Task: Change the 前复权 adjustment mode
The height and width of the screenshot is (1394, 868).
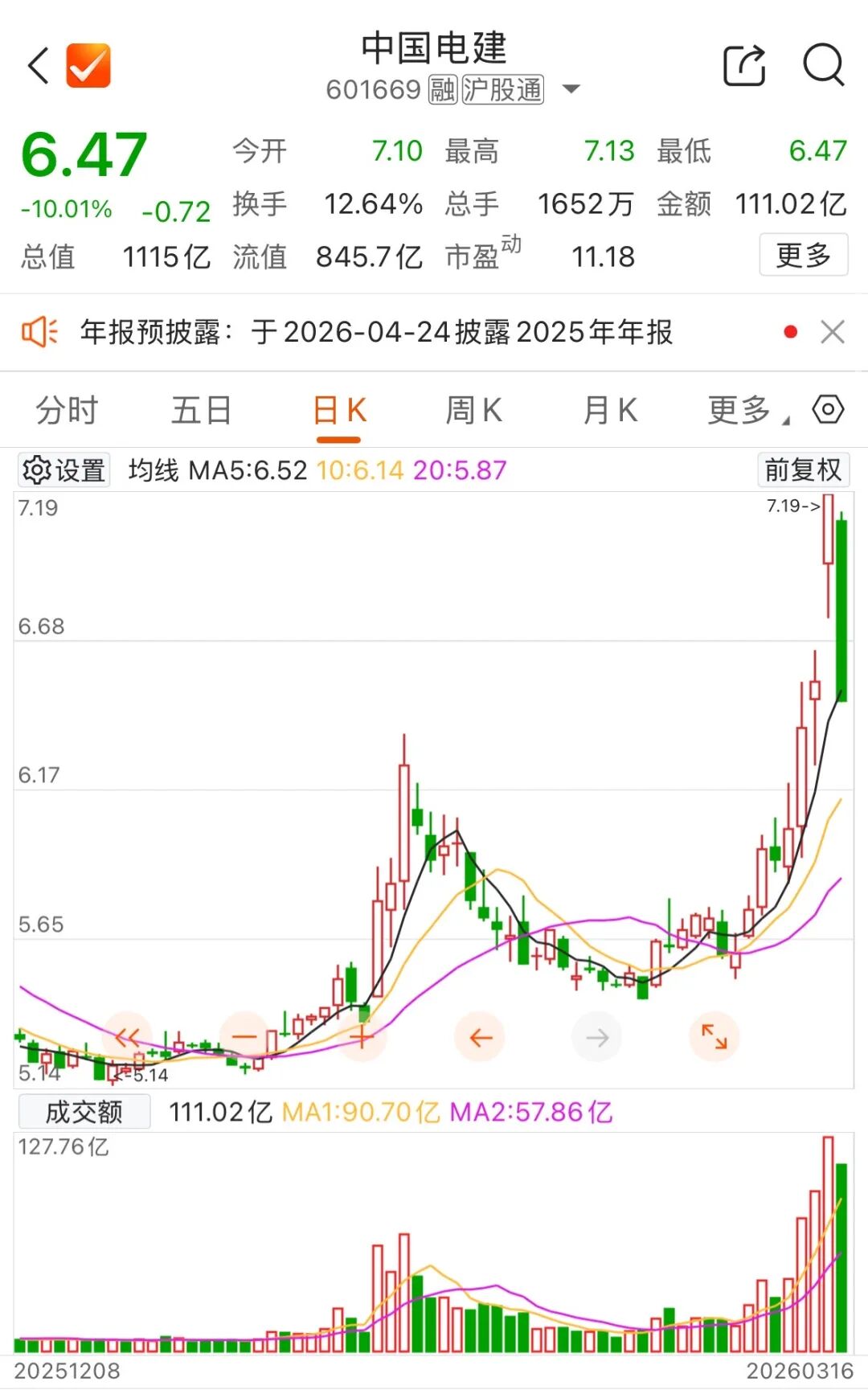Action: pos(802,470)
